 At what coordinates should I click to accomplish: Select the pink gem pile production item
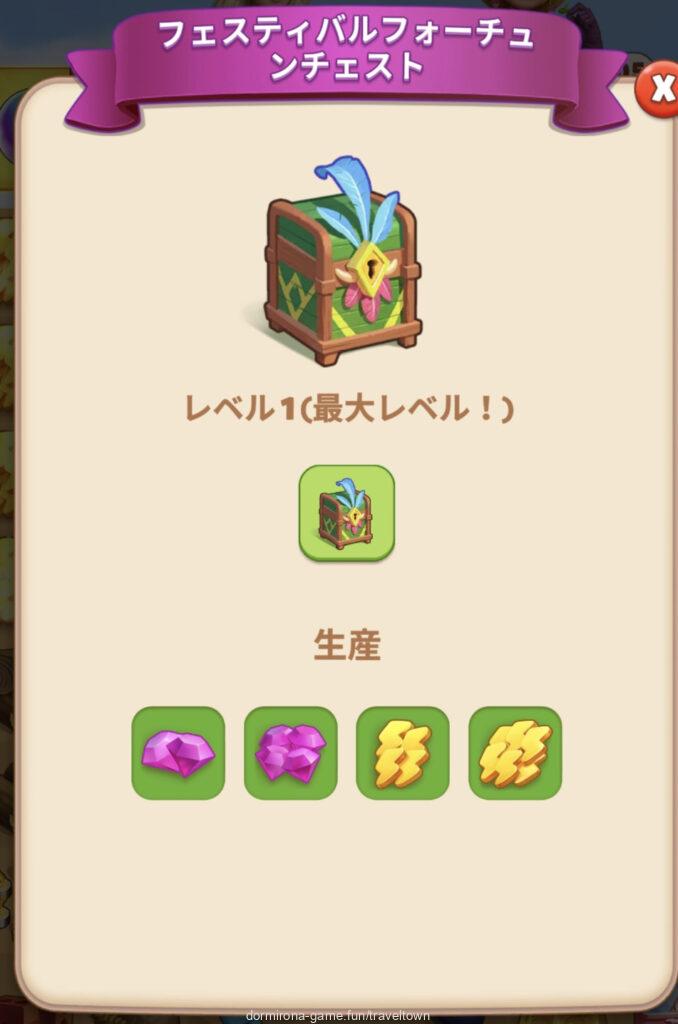click(x=290, y=753)
